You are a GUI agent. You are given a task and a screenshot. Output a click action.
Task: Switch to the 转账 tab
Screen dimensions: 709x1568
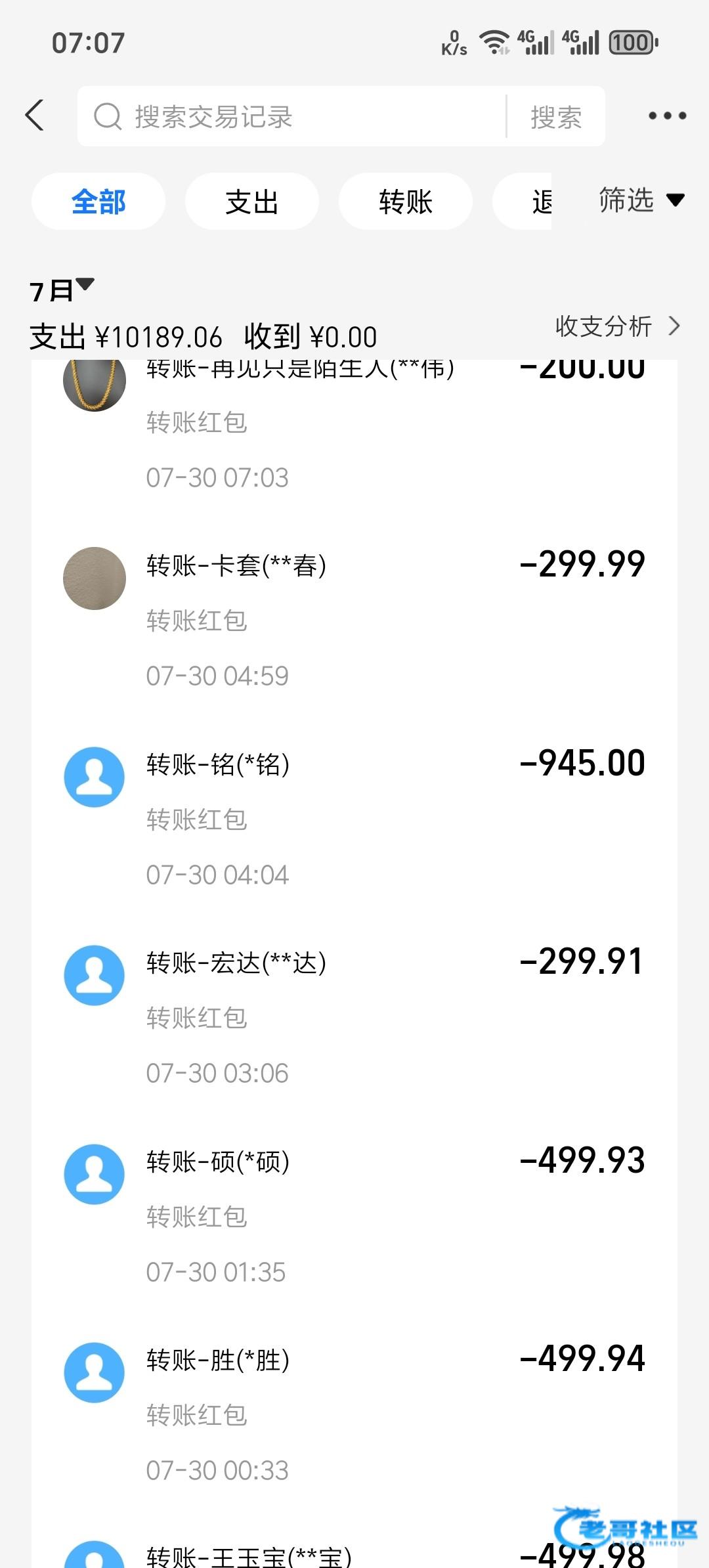pos(406,202)
